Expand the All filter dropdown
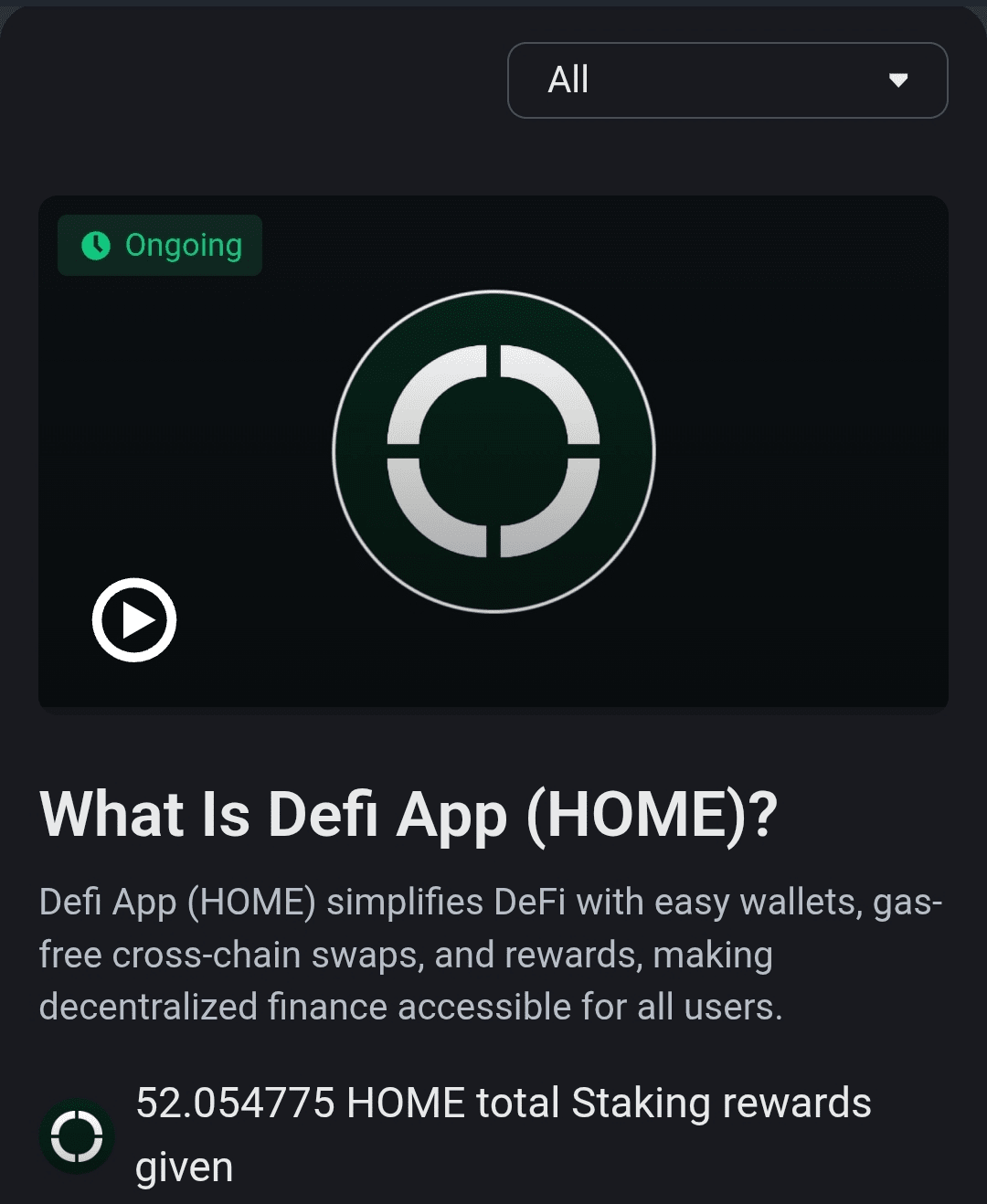Screen dimensions: 987x1204 [x=727, y=80]
